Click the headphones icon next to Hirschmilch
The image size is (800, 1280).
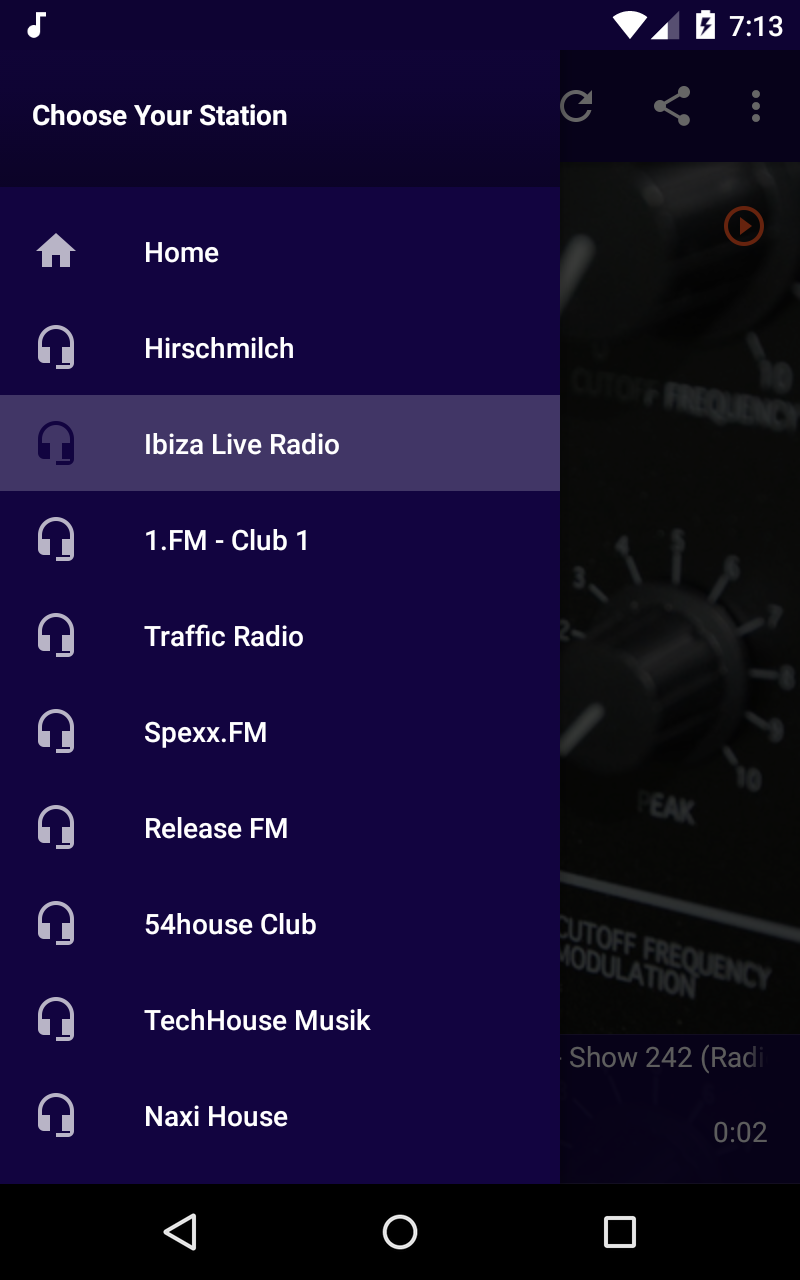[57, 348]
